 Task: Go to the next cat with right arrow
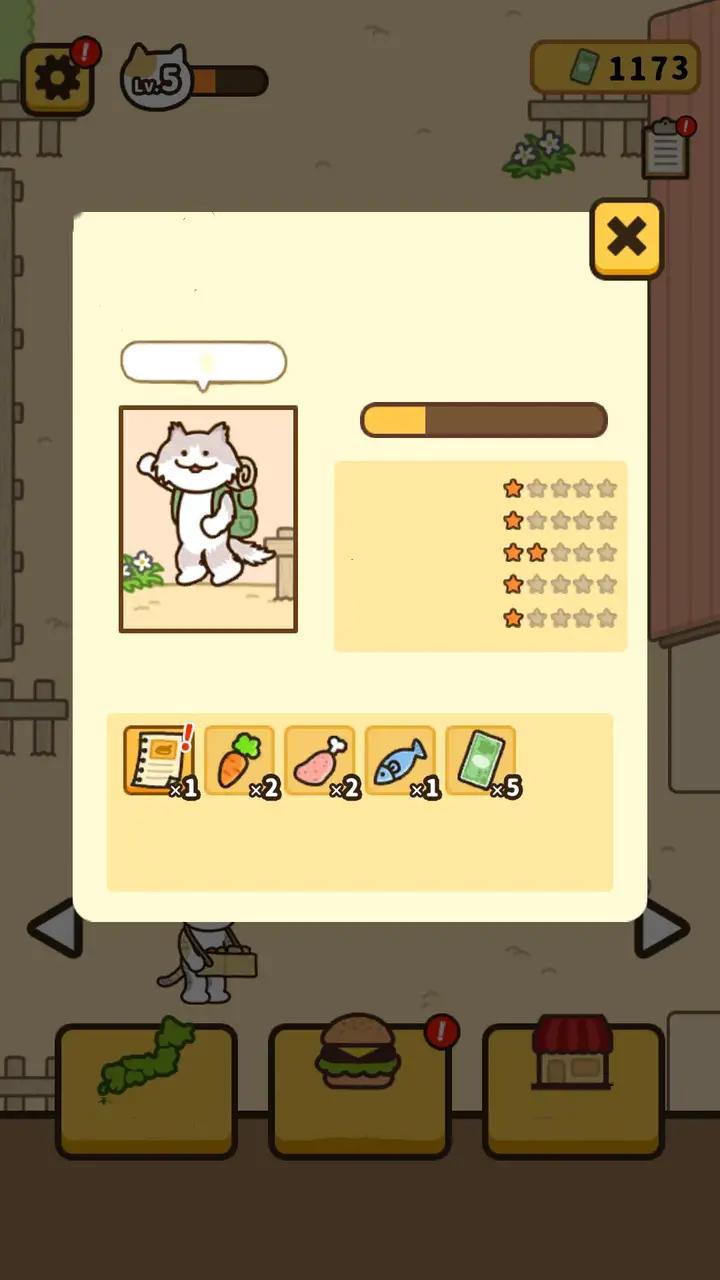pos(663,928)
